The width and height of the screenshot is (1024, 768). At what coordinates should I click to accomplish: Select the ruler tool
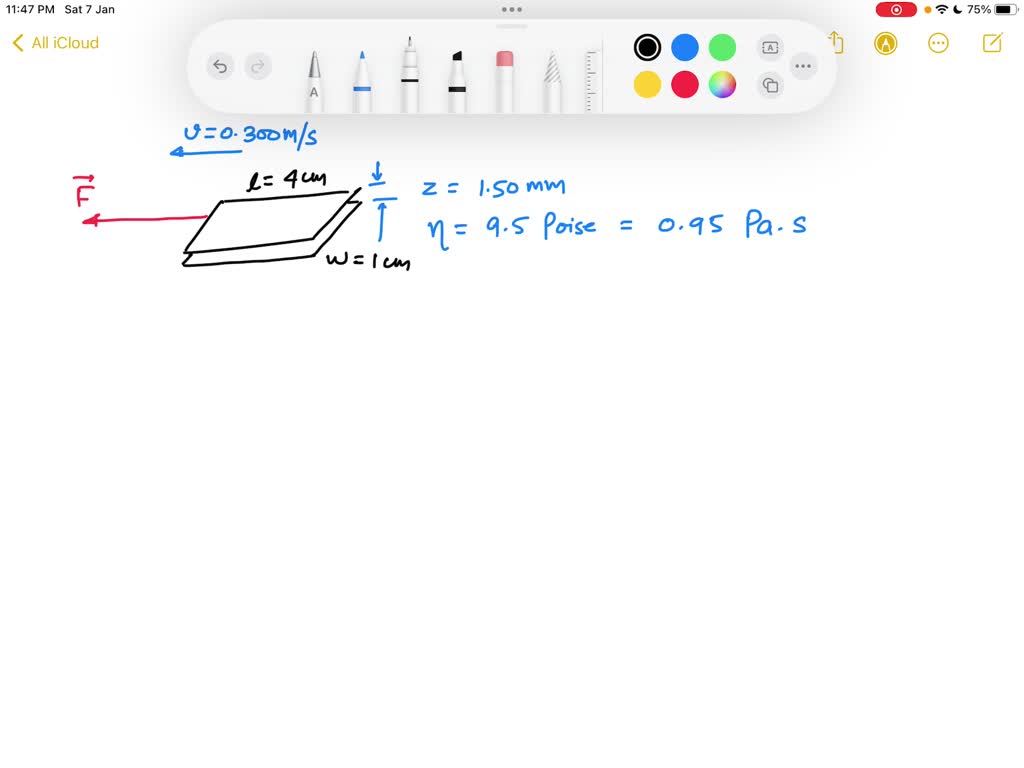(x=591, y=80)
